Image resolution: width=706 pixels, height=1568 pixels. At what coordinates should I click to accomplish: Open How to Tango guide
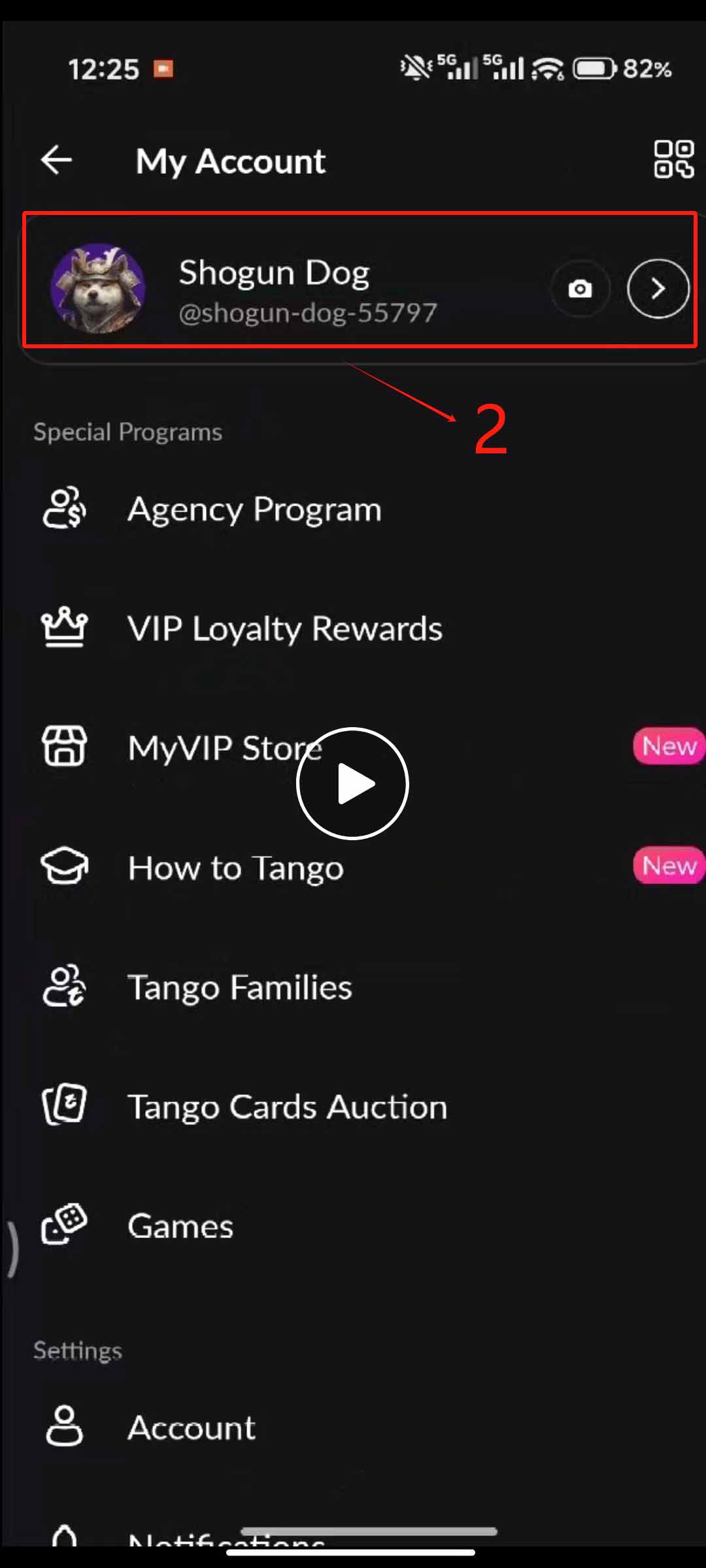tap(235, 868)
